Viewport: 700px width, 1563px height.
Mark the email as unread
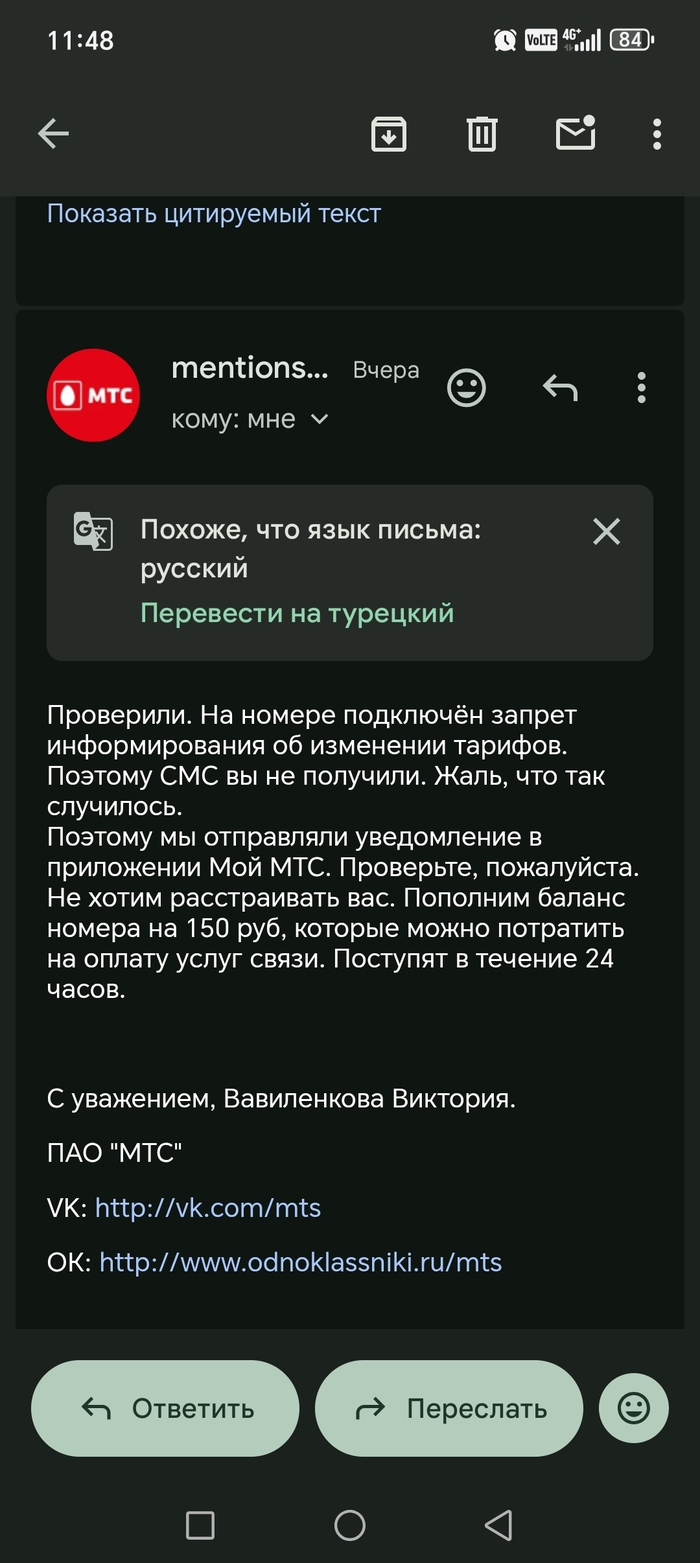(575, 133)
